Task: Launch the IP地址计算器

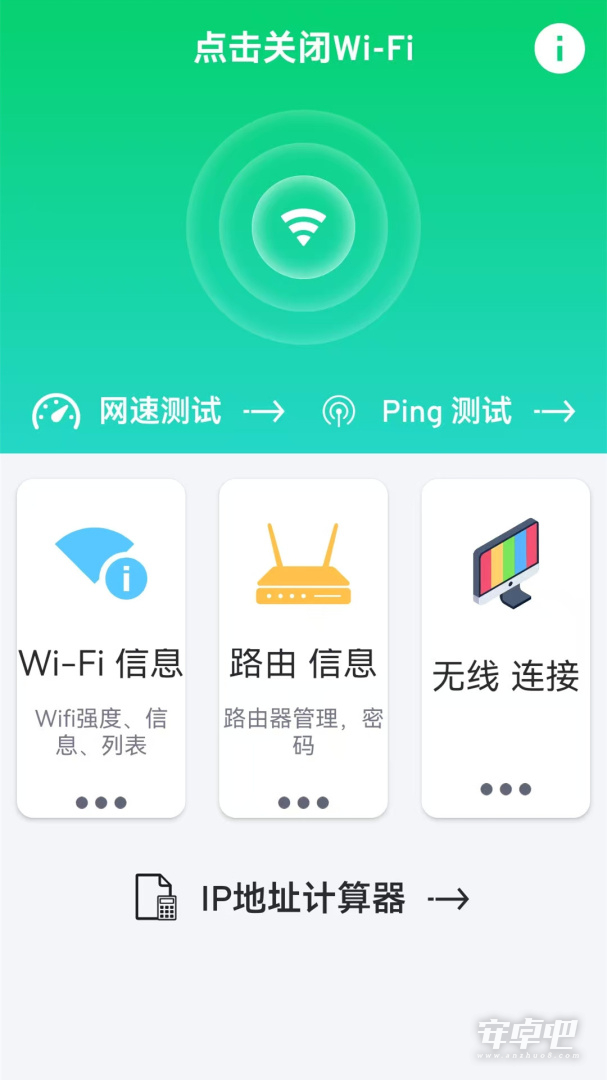Action: 302,898
